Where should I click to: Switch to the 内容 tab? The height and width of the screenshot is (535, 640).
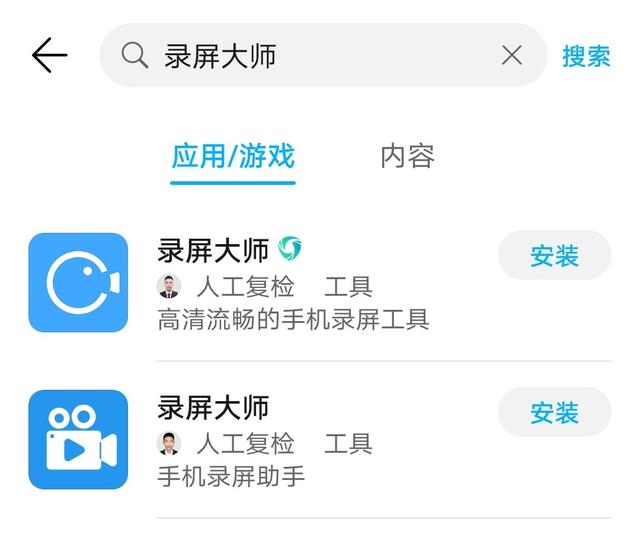407,157
